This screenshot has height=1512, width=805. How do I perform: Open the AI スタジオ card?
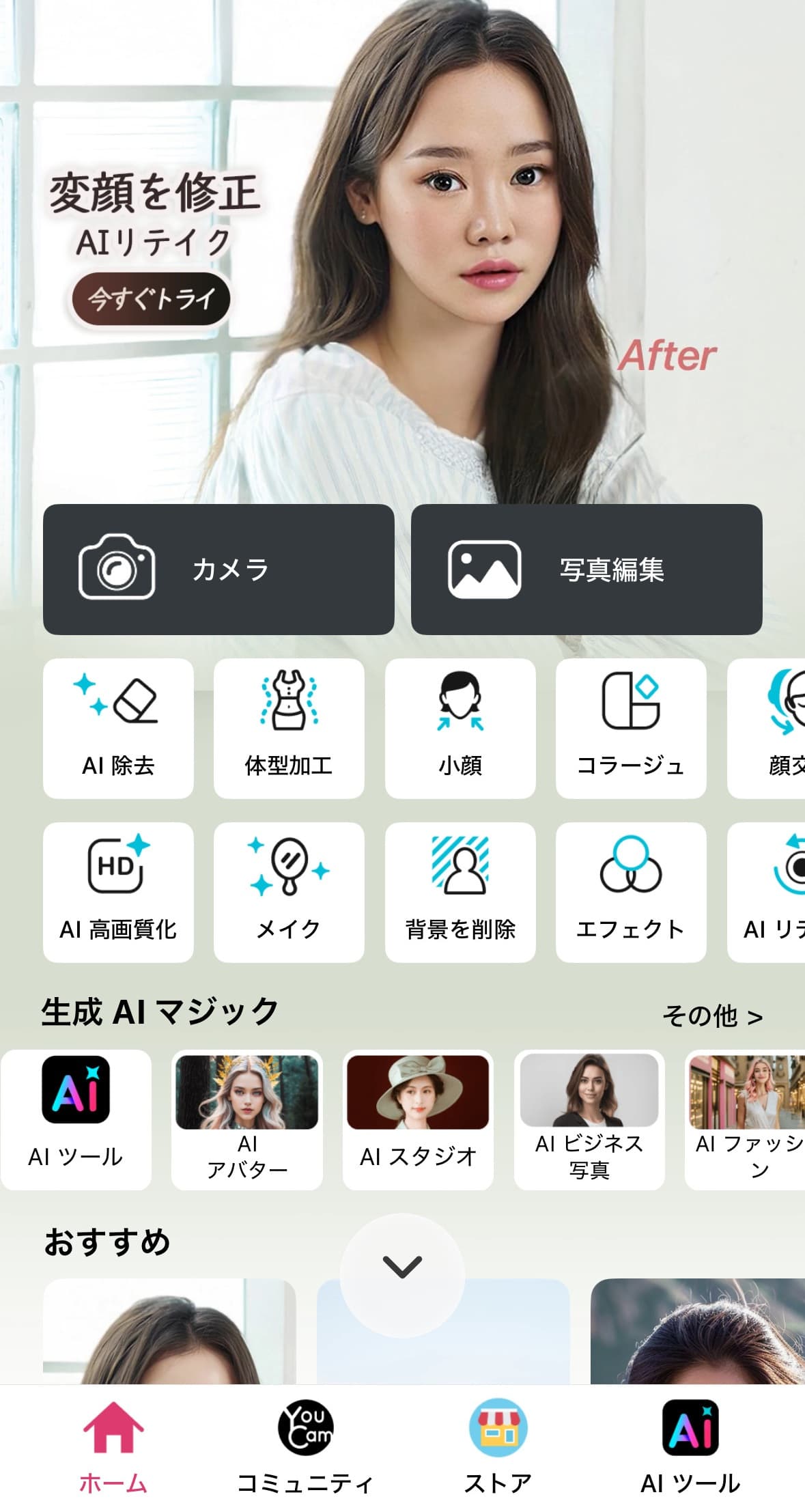(418, 1119)
